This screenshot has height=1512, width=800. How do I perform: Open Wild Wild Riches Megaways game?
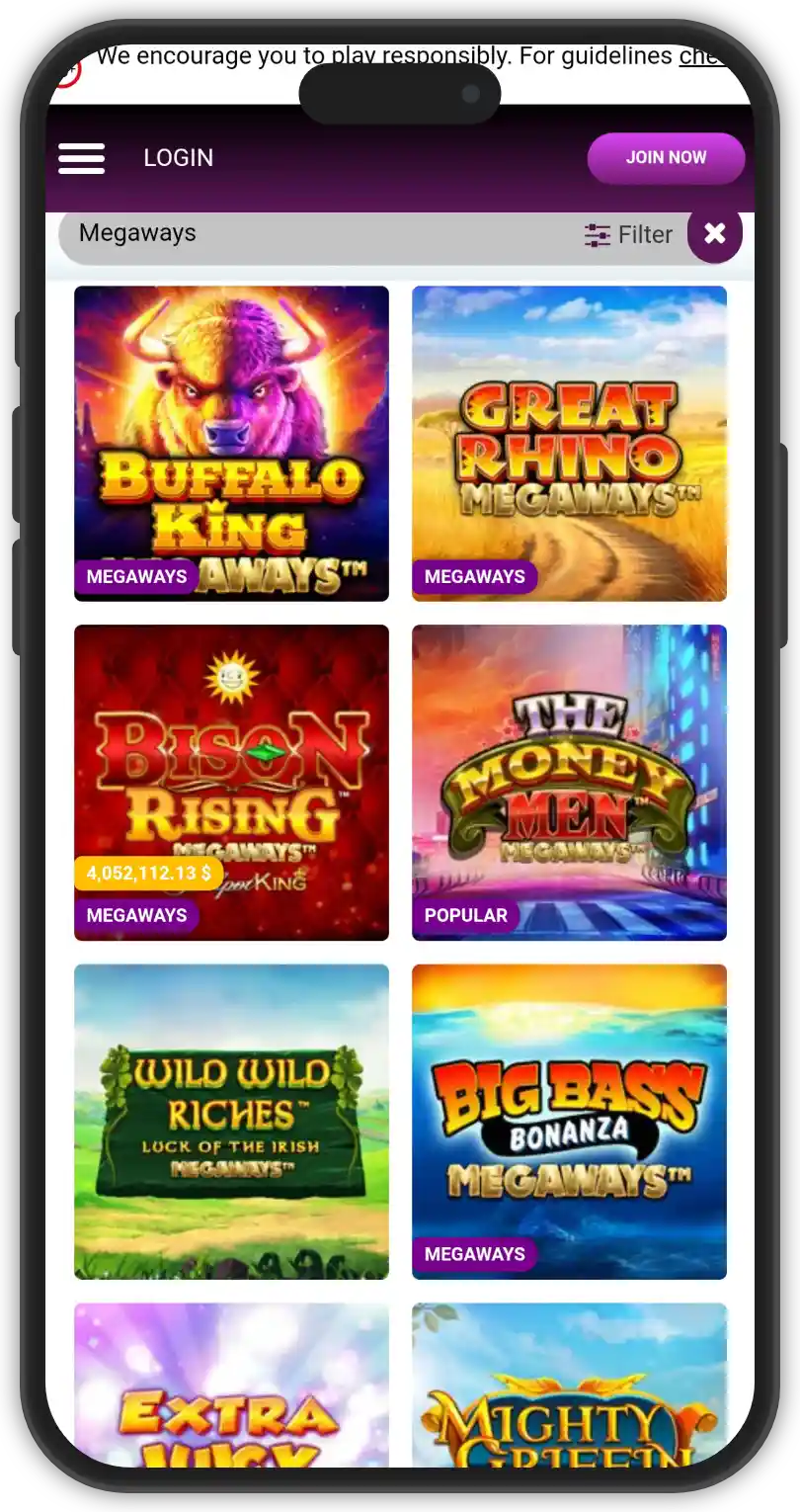point(231,1121)
